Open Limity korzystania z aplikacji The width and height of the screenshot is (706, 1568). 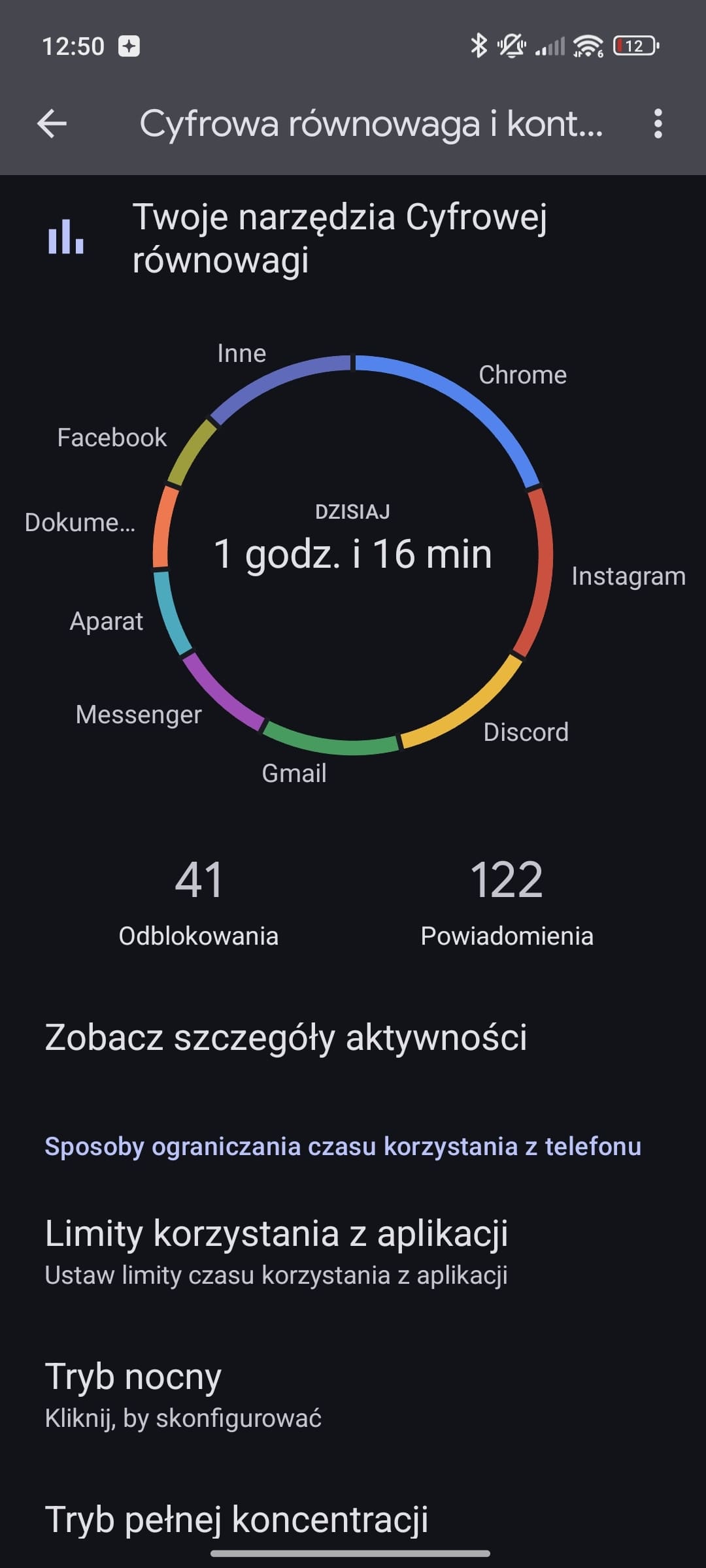coord(277,1251)
